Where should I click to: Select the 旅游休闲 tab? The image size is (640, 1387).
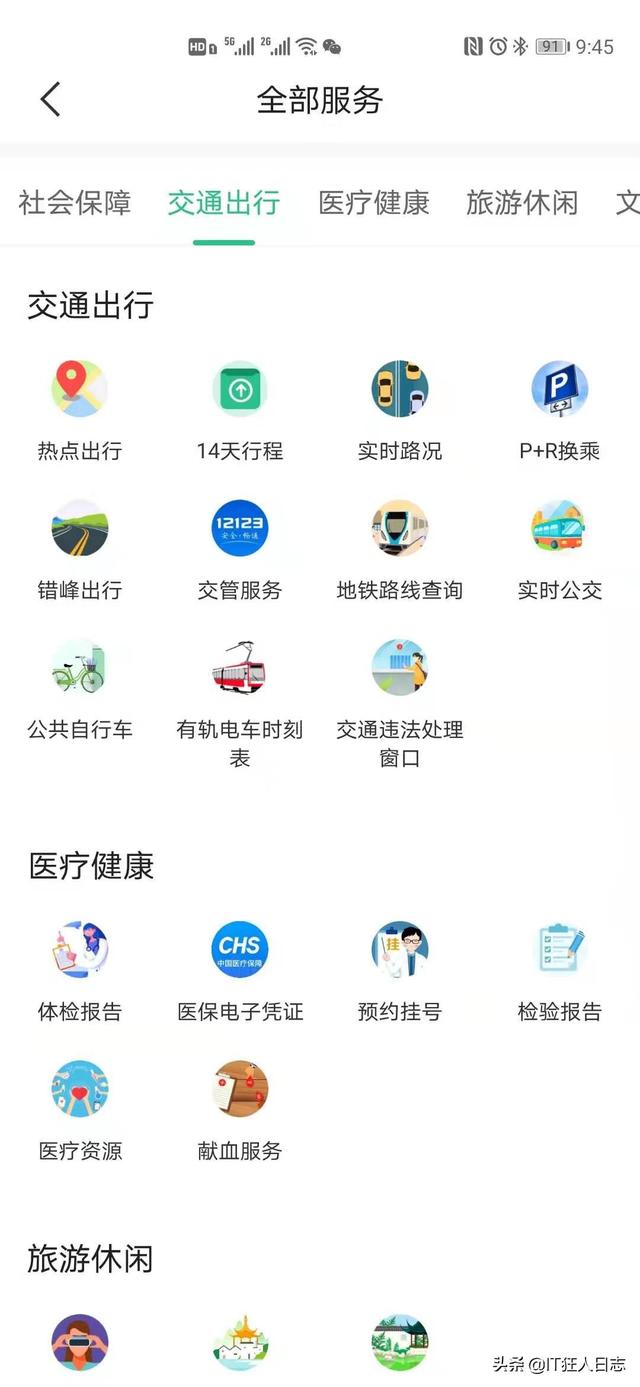tap(522, 203)
